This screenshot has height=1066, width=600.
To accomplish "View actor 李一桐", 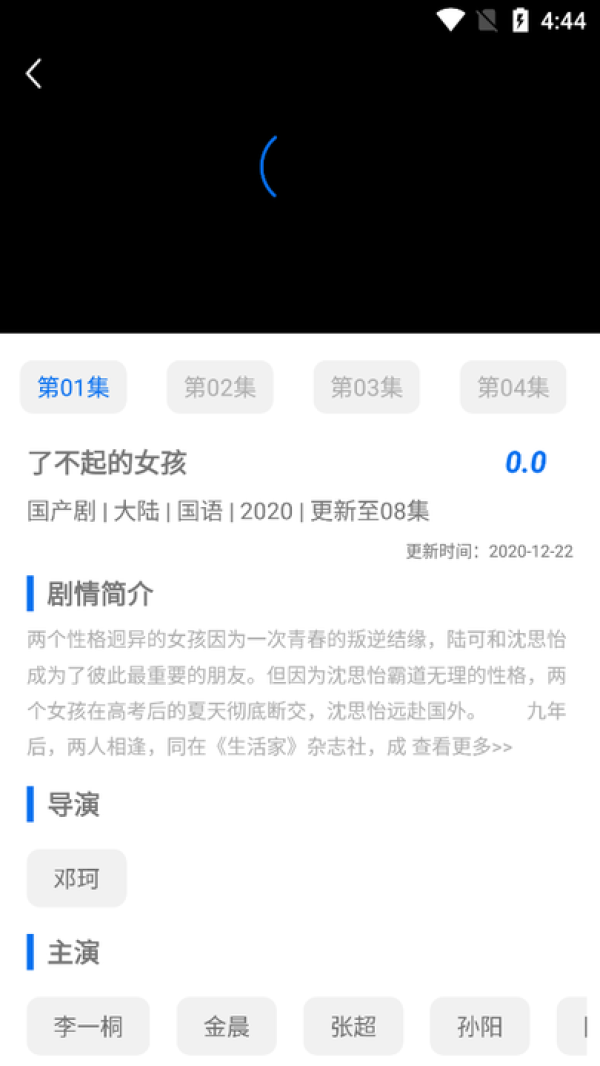I will tap(88, 1026).
